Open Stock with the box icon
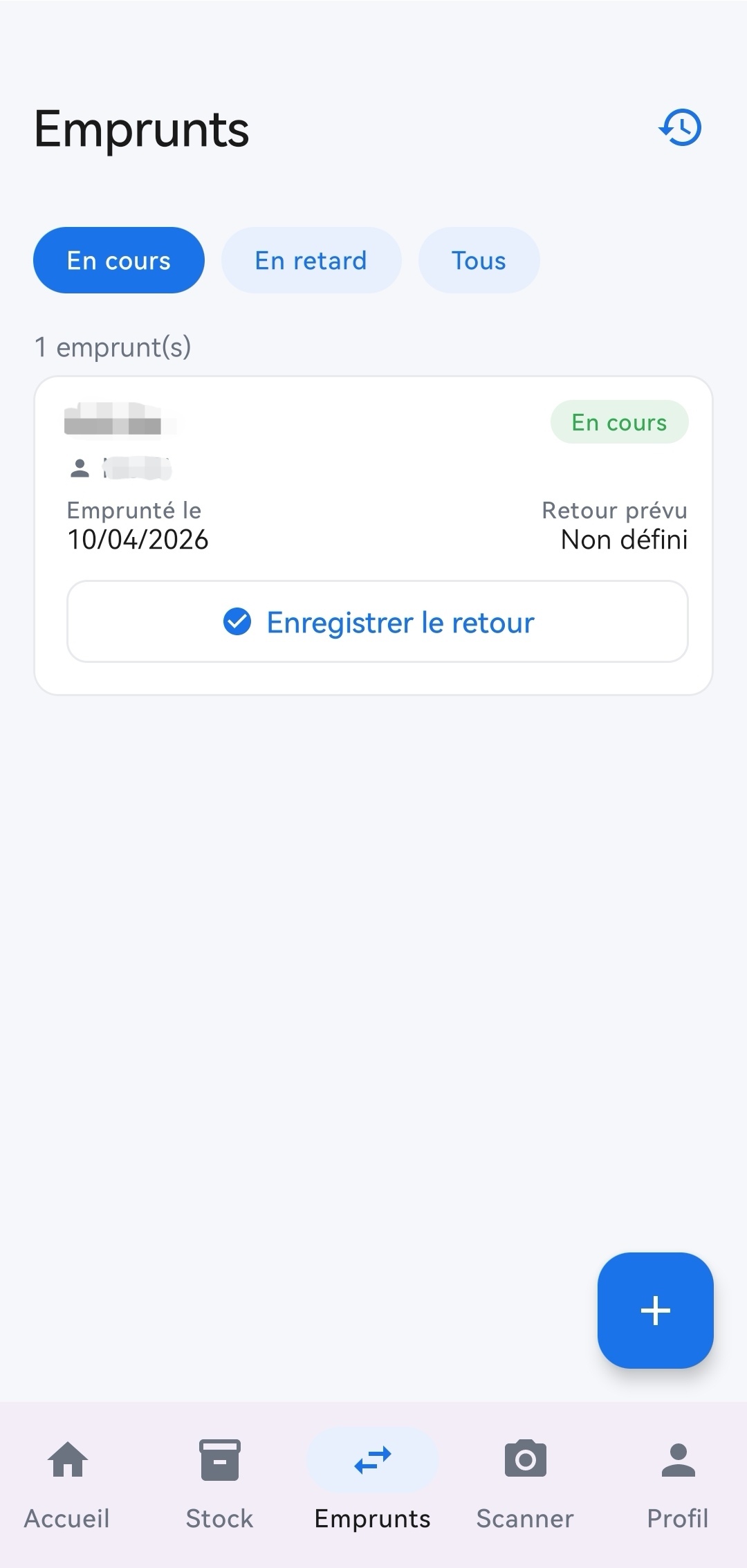Viewport: 747px width, 1568px height. (219, 1460)
